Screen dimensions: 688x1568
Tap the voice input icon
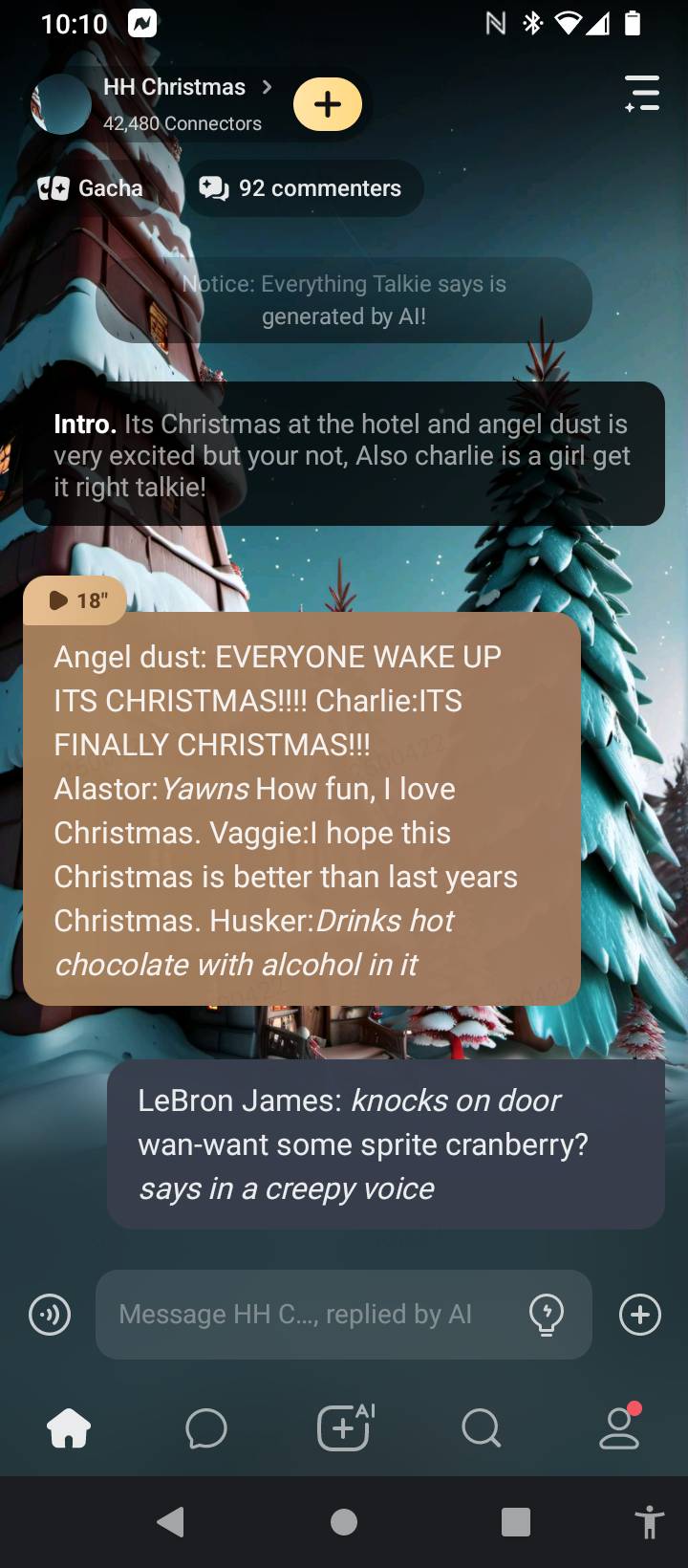pos(50,1315)
